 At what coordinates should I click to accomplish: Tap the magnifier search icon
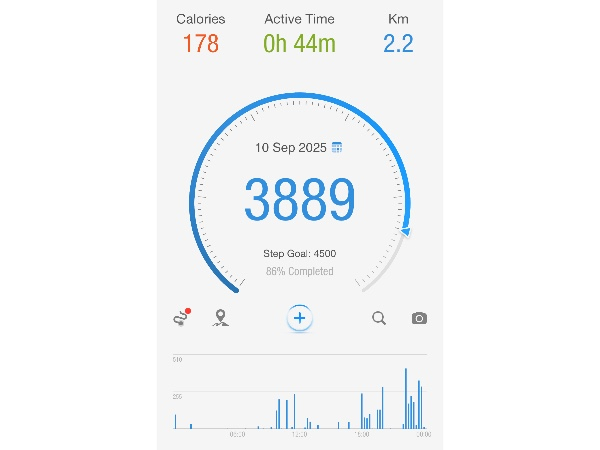click(x=379, y=318)
